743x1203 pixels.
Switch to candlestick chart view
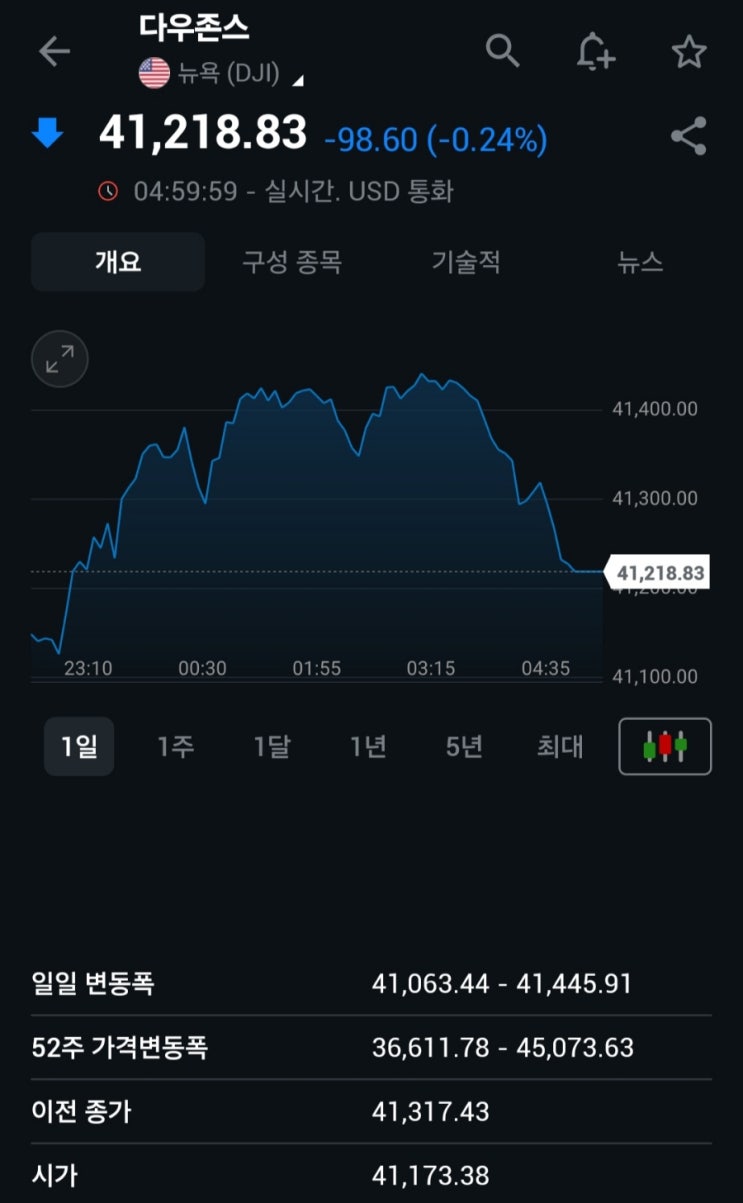point(665,746)
